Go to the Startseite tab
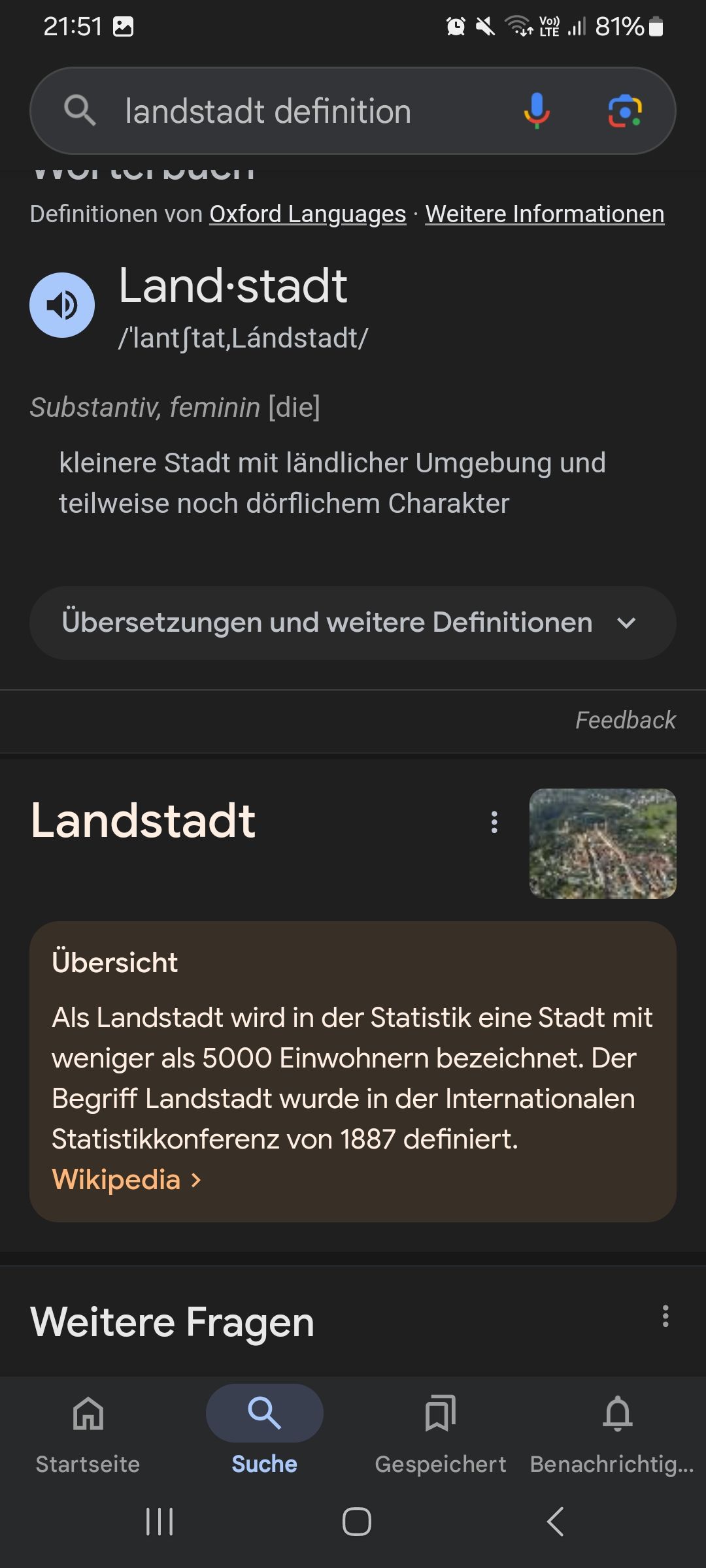Viewport: 706px width, 1568px height. tap(88, 1431)
